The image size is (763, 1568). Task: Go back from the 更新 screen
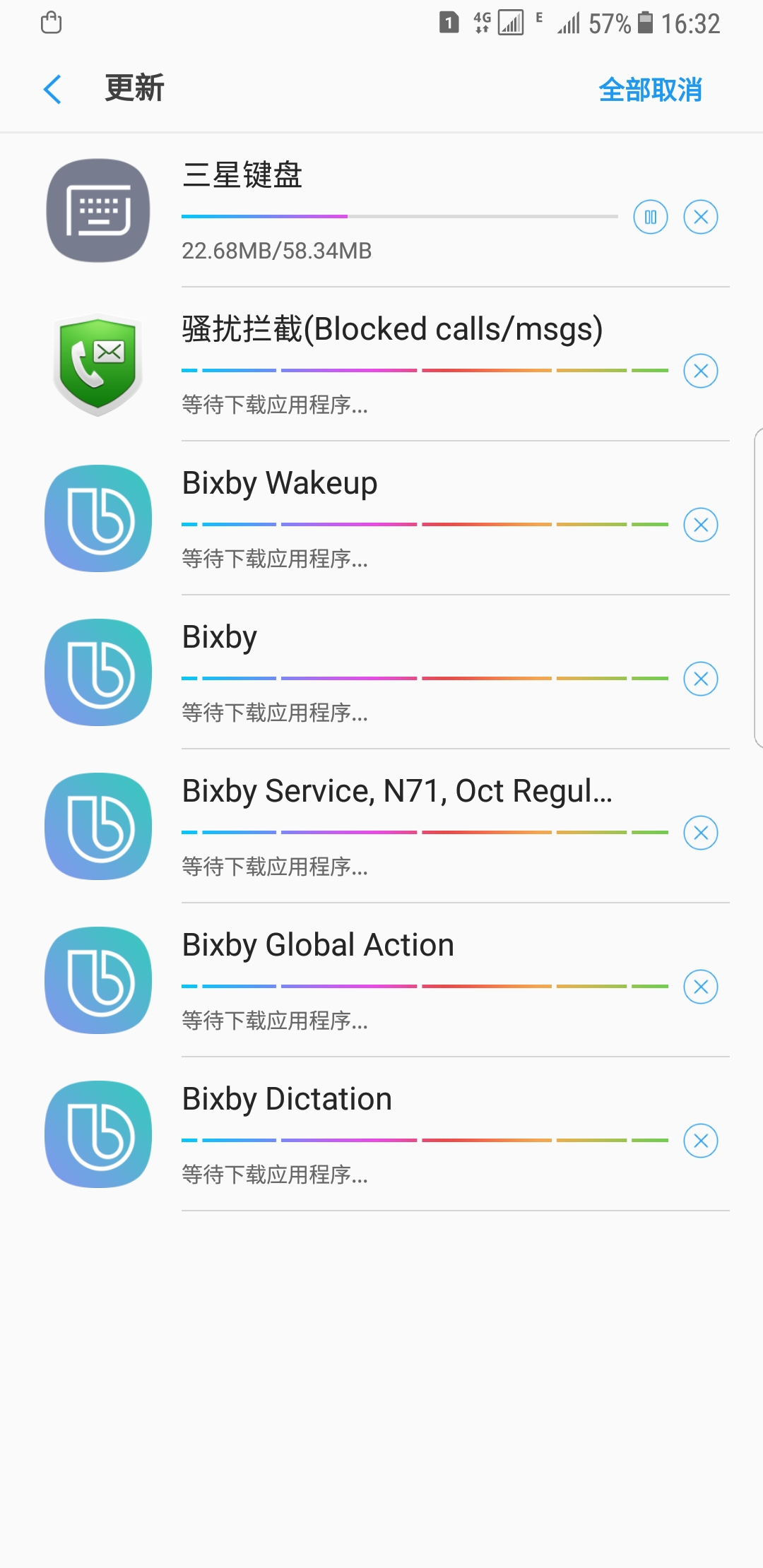point(53,90)
